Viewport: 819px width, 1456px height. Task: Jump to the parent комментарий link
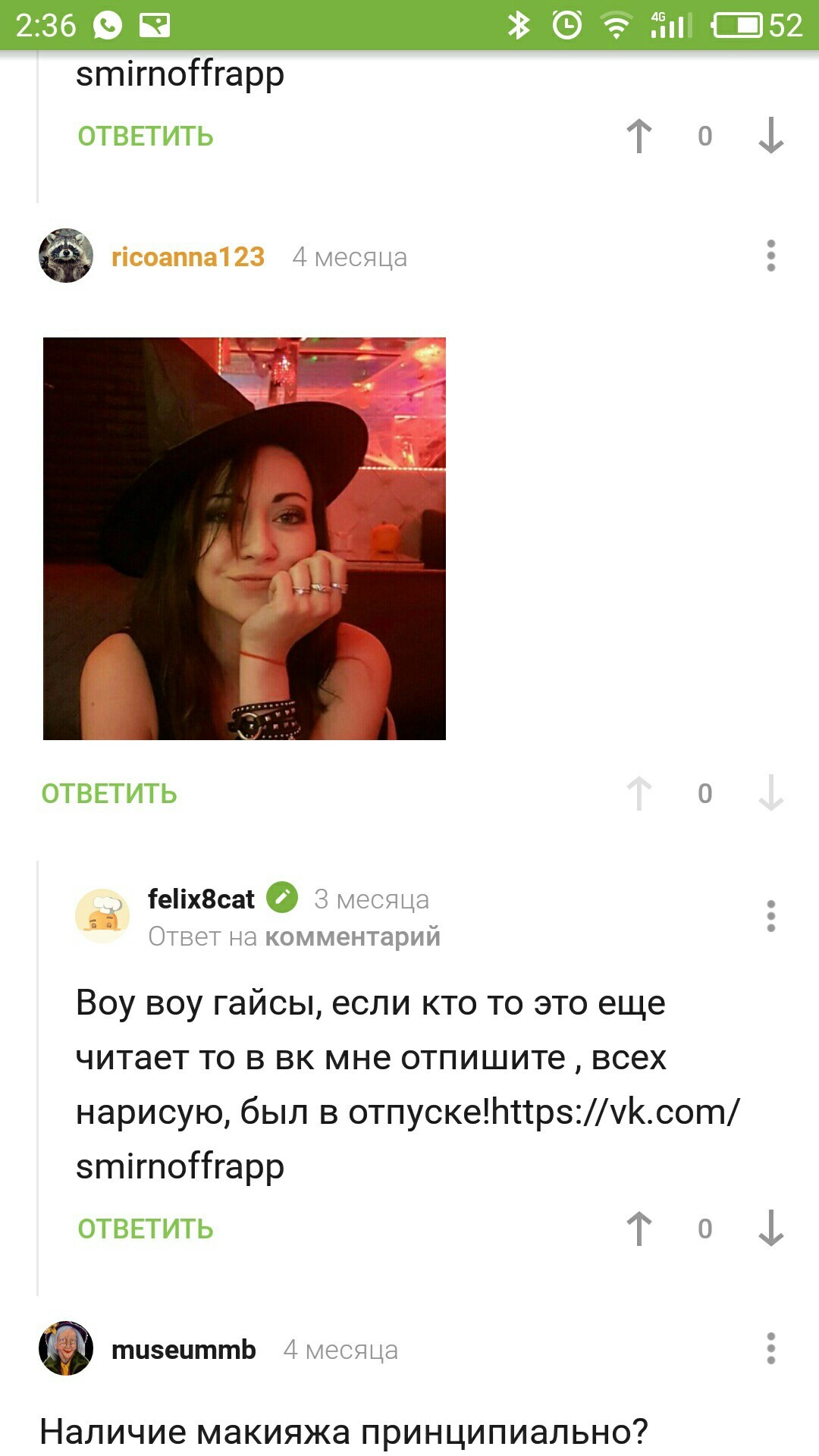coord(353,937)
